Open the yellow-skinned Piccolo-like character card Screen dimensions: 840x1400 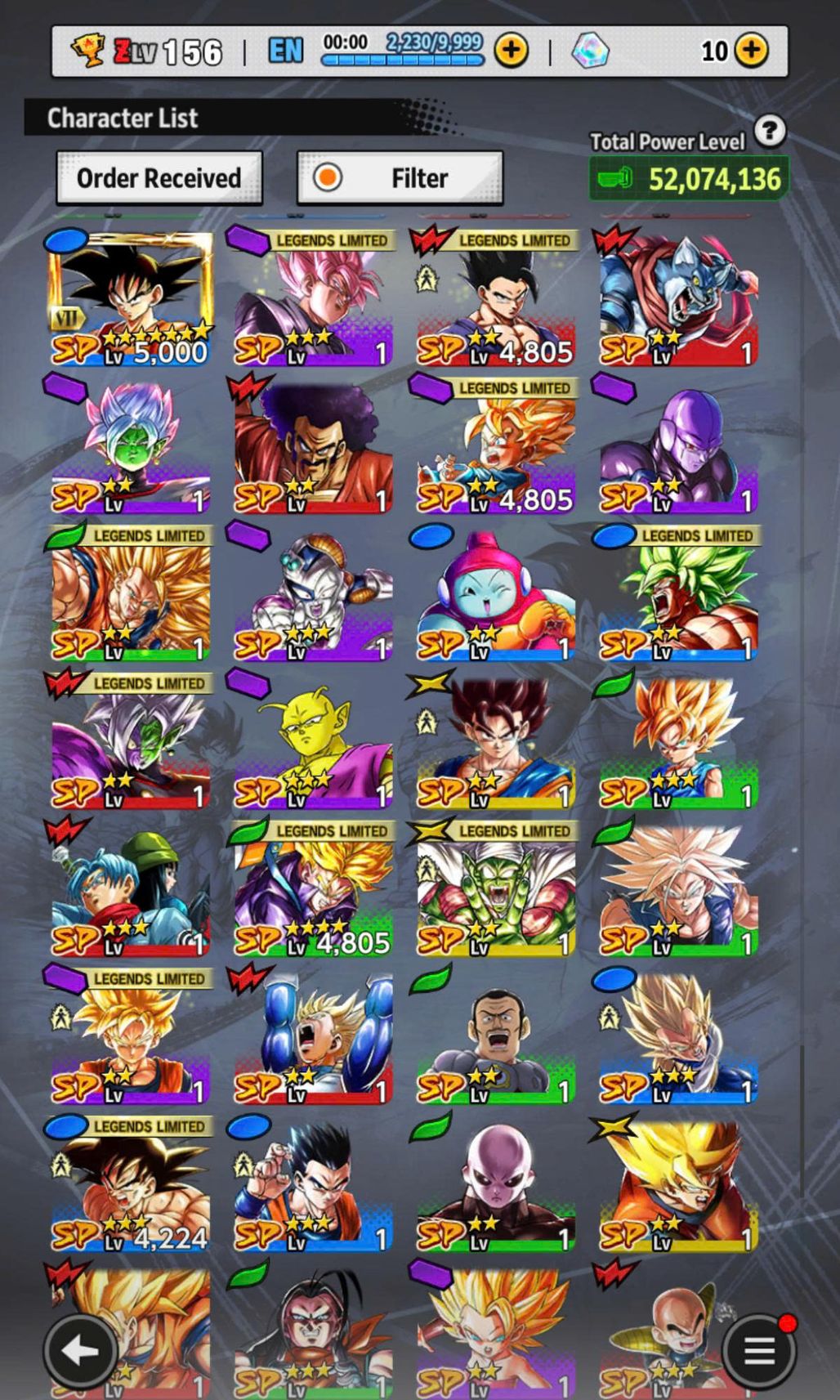[313, 744]
